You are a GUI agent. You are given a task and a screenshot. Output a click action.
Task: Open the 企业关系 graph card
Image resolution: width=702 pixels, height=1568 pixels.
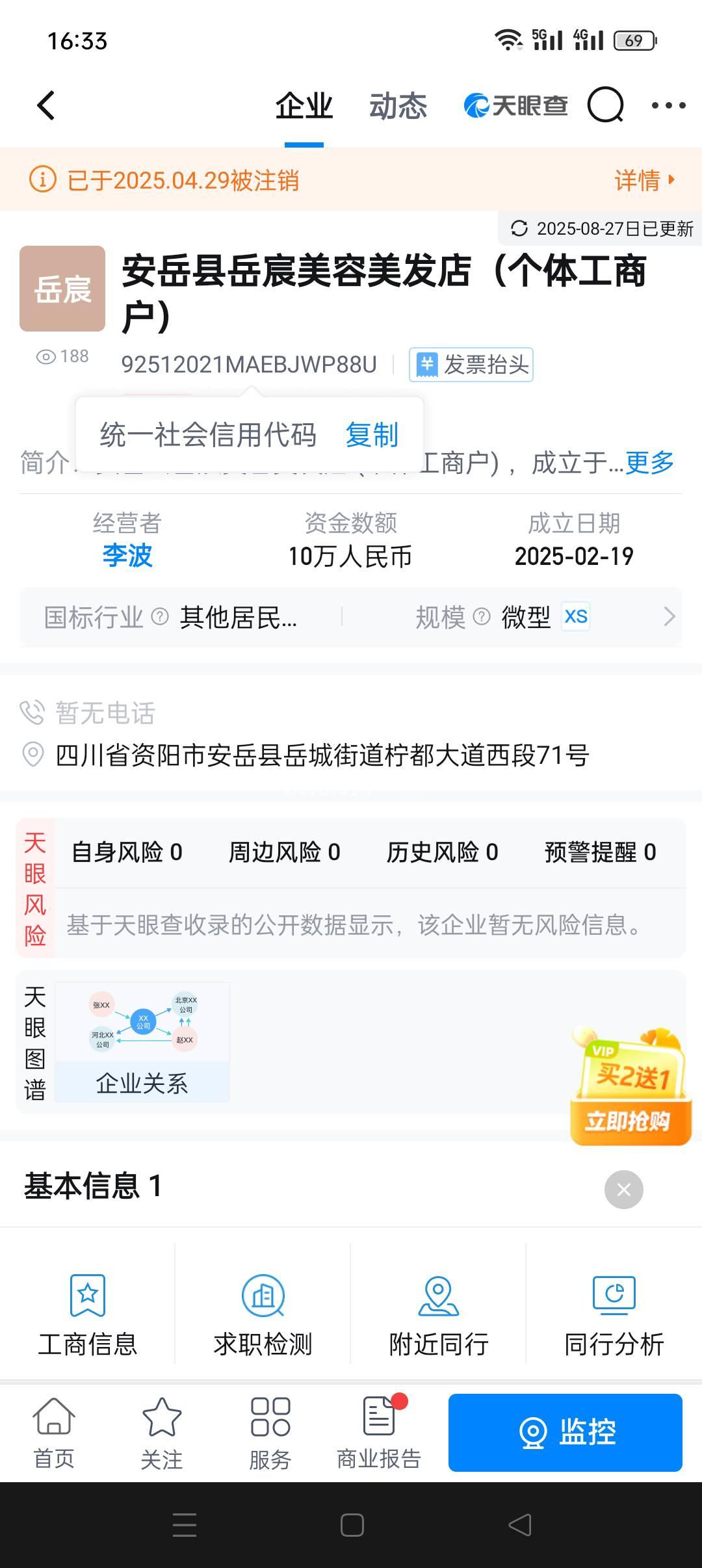(x=142, y=1042)
